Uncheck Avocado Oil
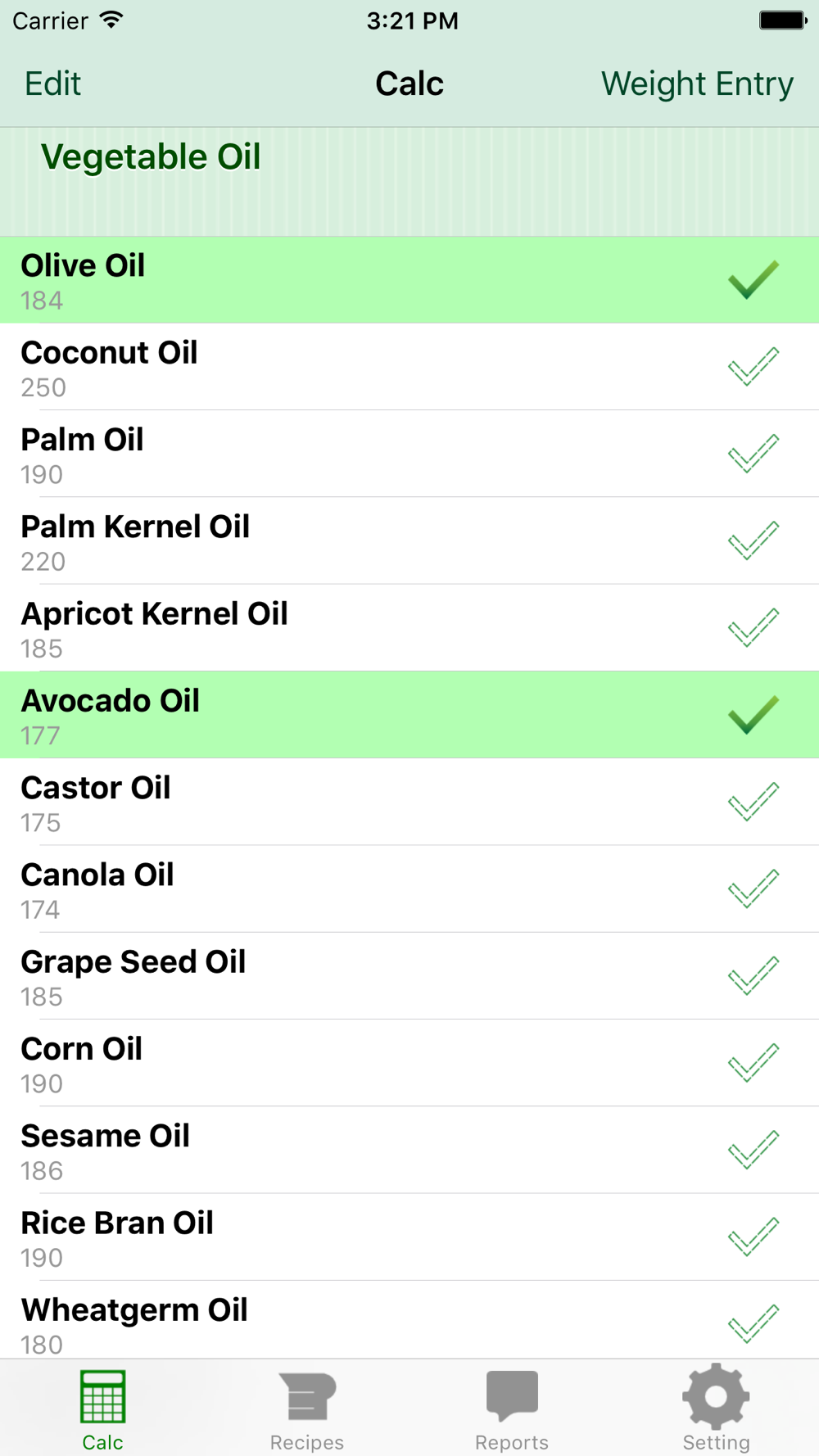 coord(409,715)
